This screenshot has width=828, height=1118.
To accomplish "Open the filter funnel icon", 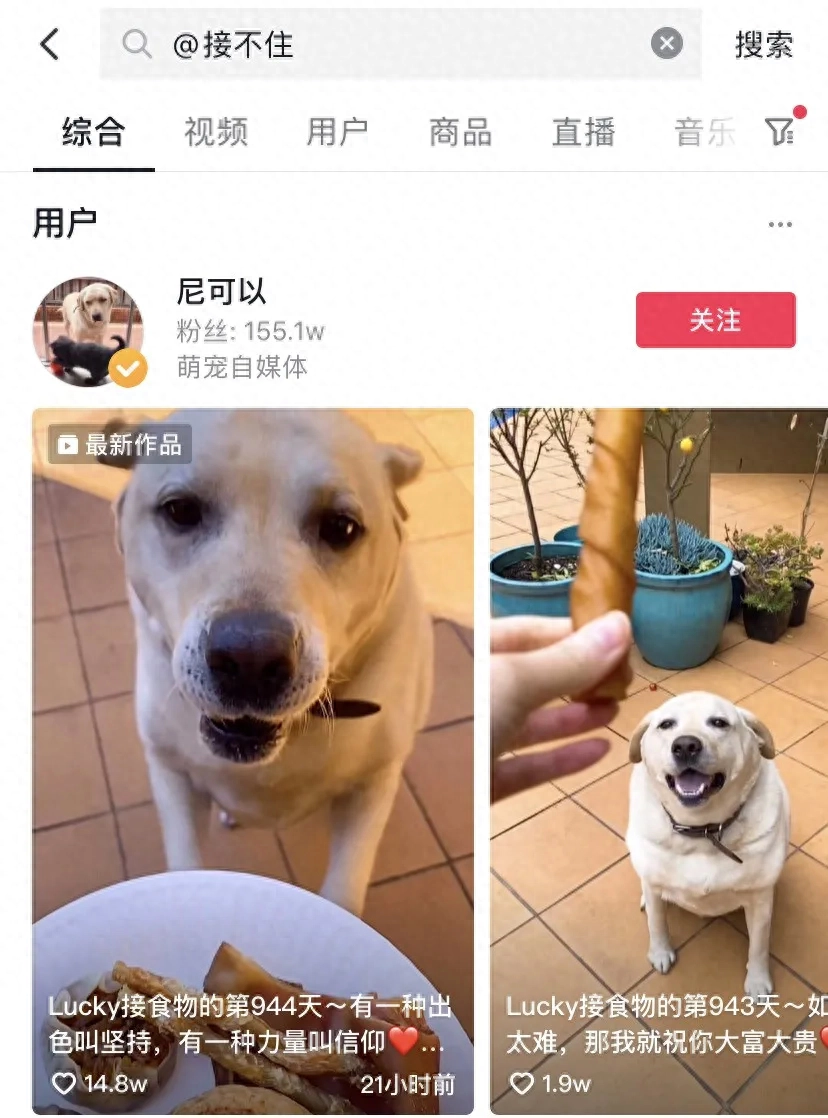I will pos(780,131).
